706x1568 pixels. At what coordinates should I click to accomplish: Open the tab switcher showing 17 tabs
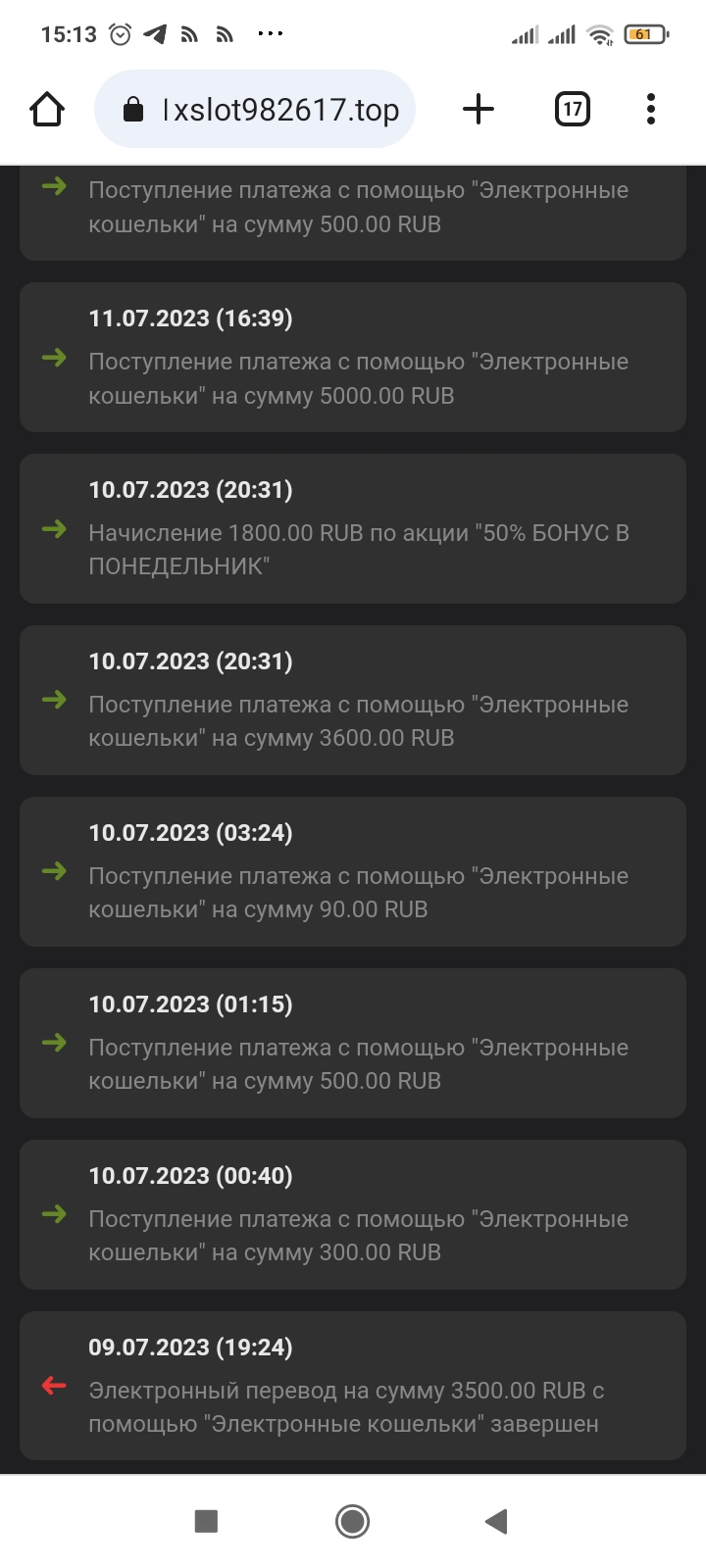click(x=573, y=109)
